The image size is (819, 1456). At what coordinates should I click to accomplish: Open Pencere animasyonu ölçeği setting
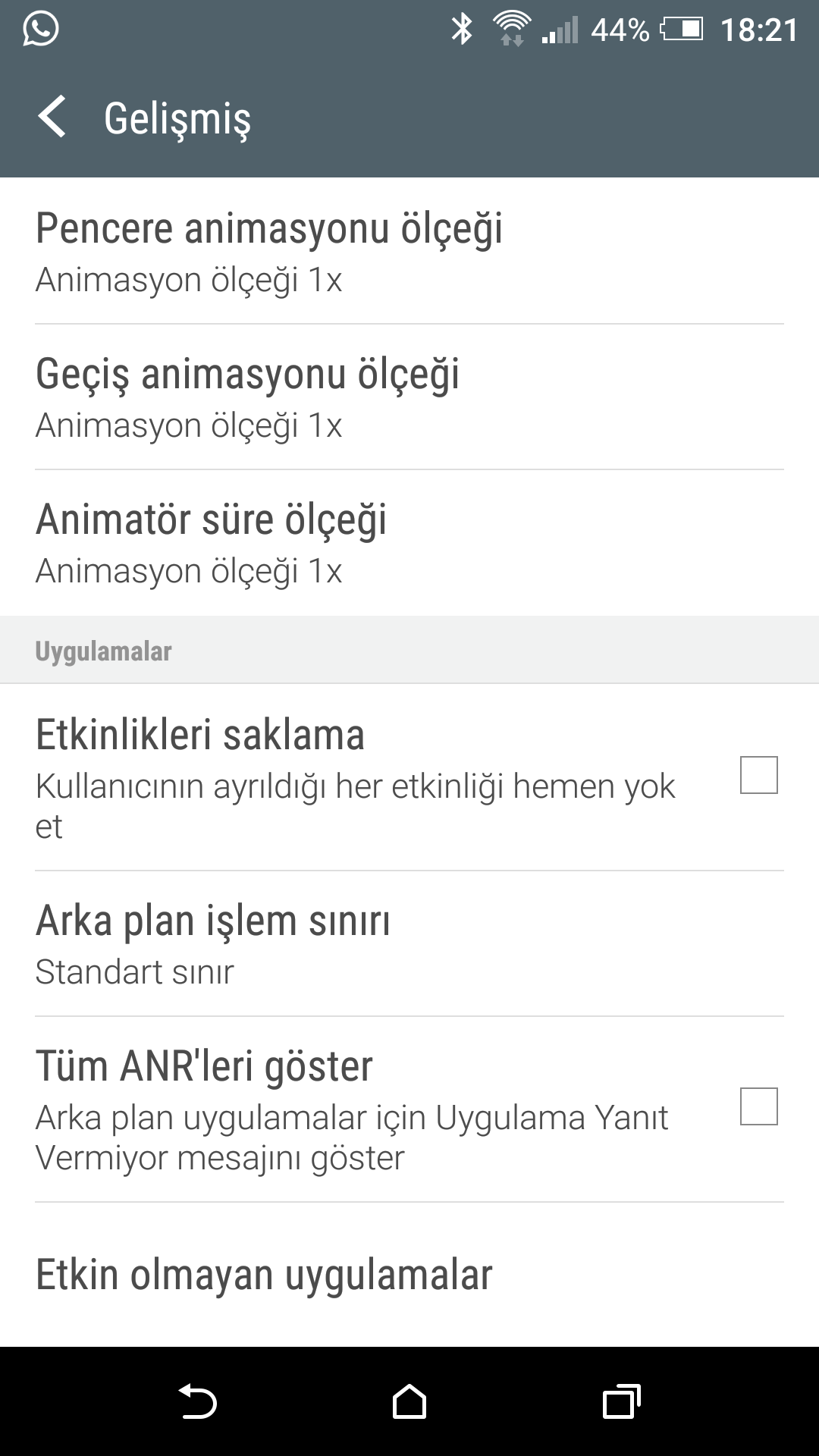[409, 251]
